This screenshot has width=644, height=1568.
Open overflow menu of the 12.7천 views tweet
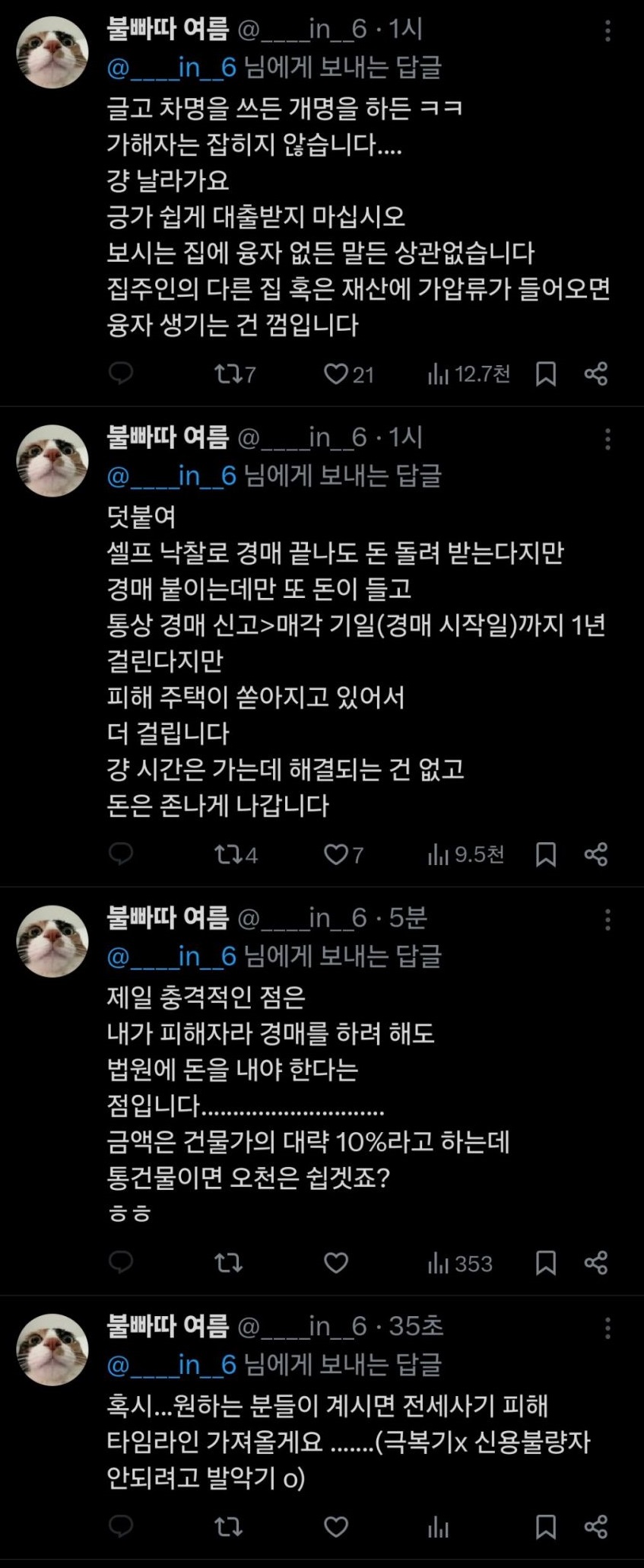(x=608, y=31)
